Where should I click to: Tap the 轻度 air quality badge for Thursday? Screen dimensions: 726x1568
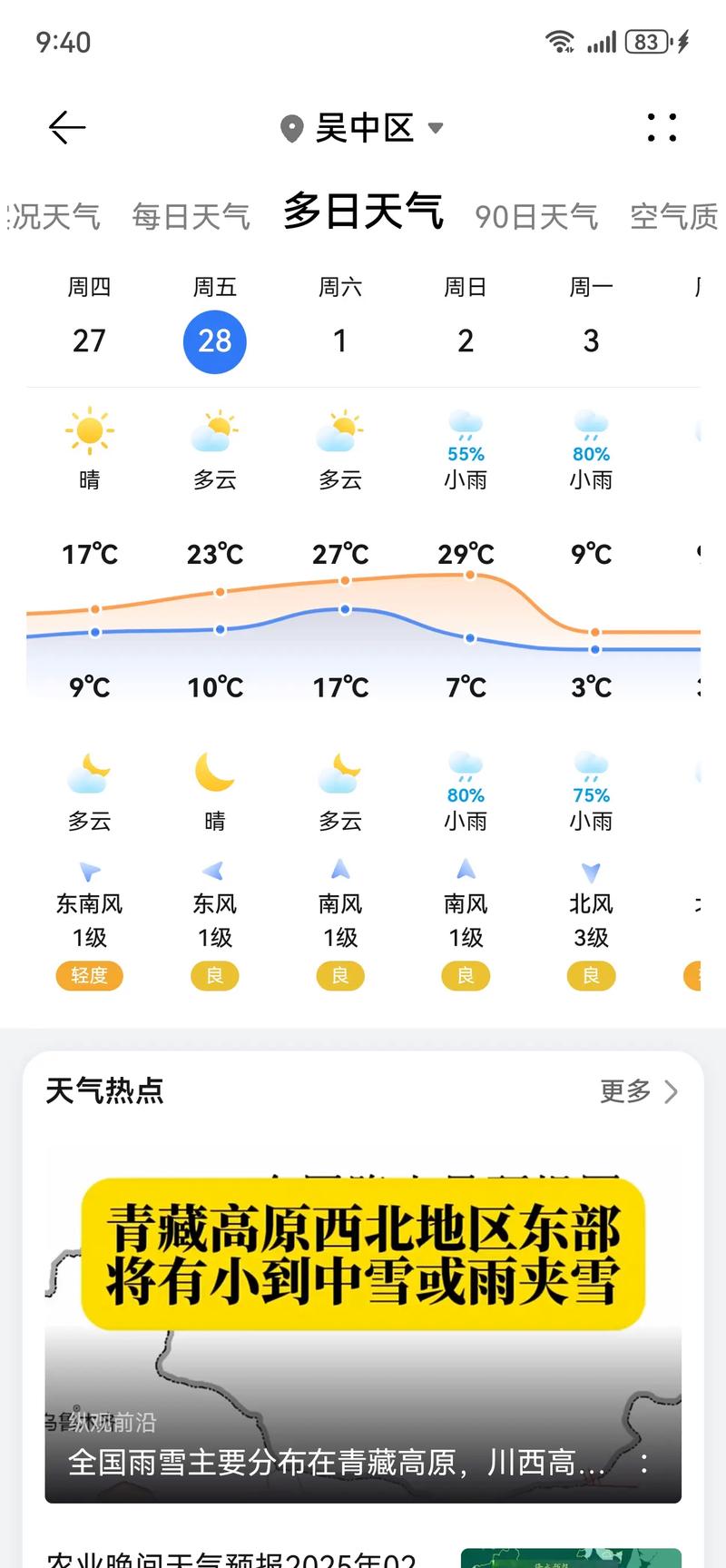pyautogui.click(x=89, y=975)
